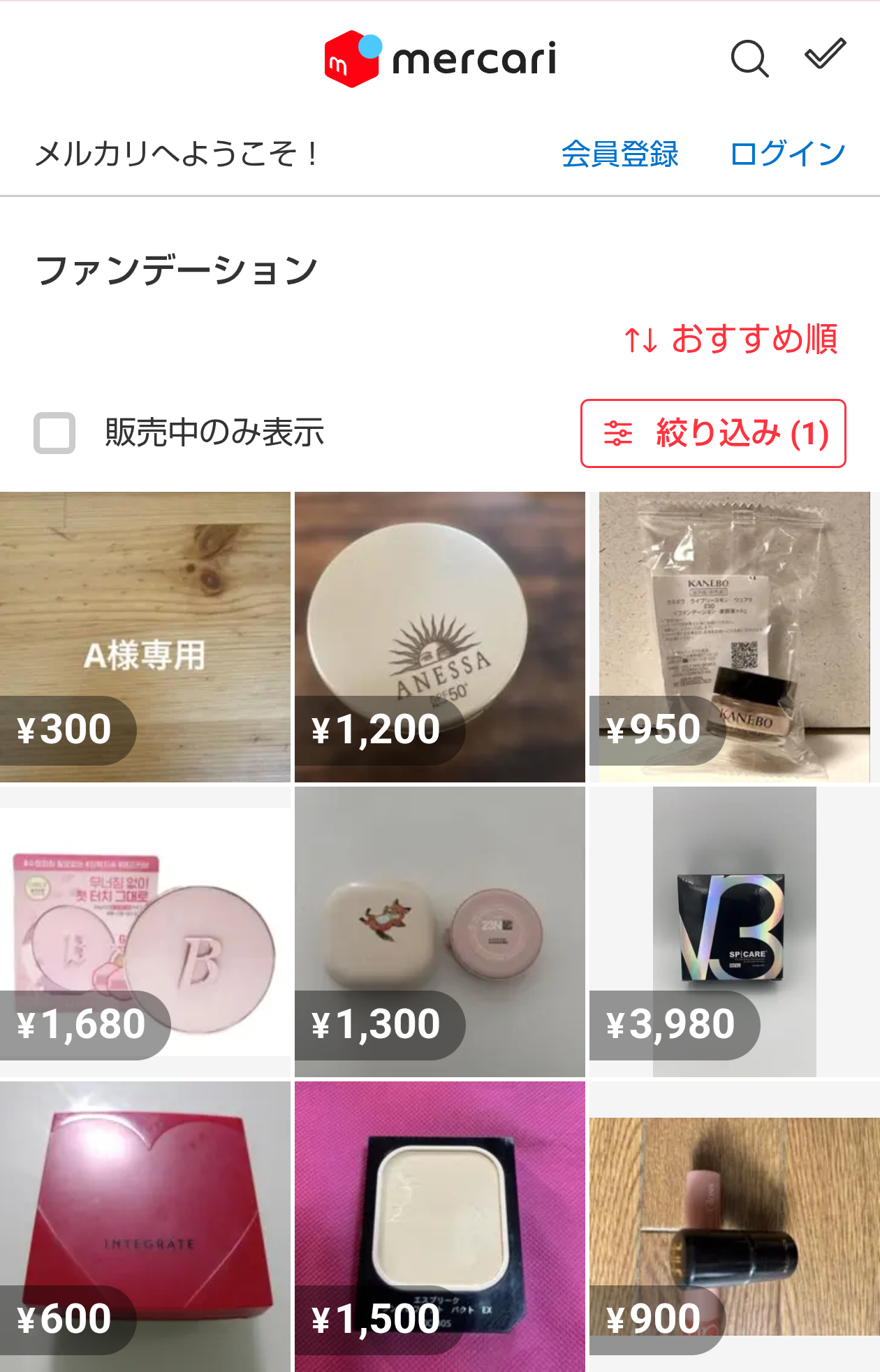View the V3 SP CARE item ¥3,980
Screen dimensions: 880x1372
734,931
